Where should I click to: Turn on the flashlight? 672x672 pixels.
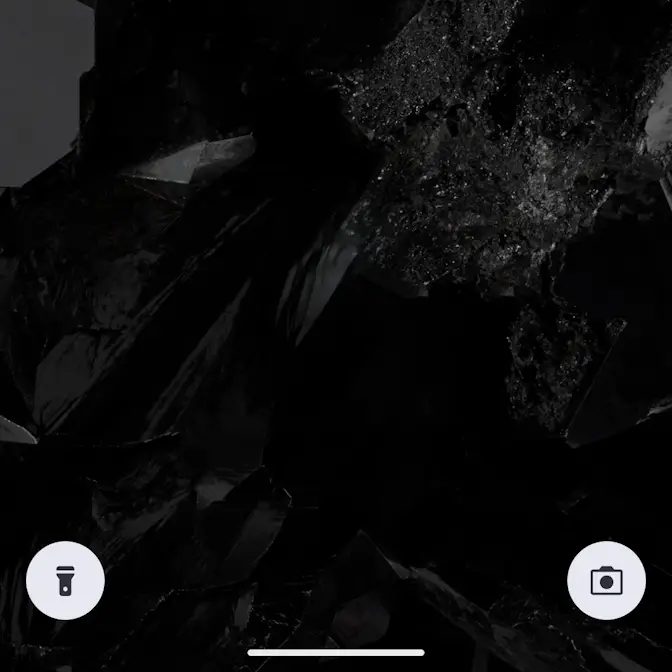65,581
